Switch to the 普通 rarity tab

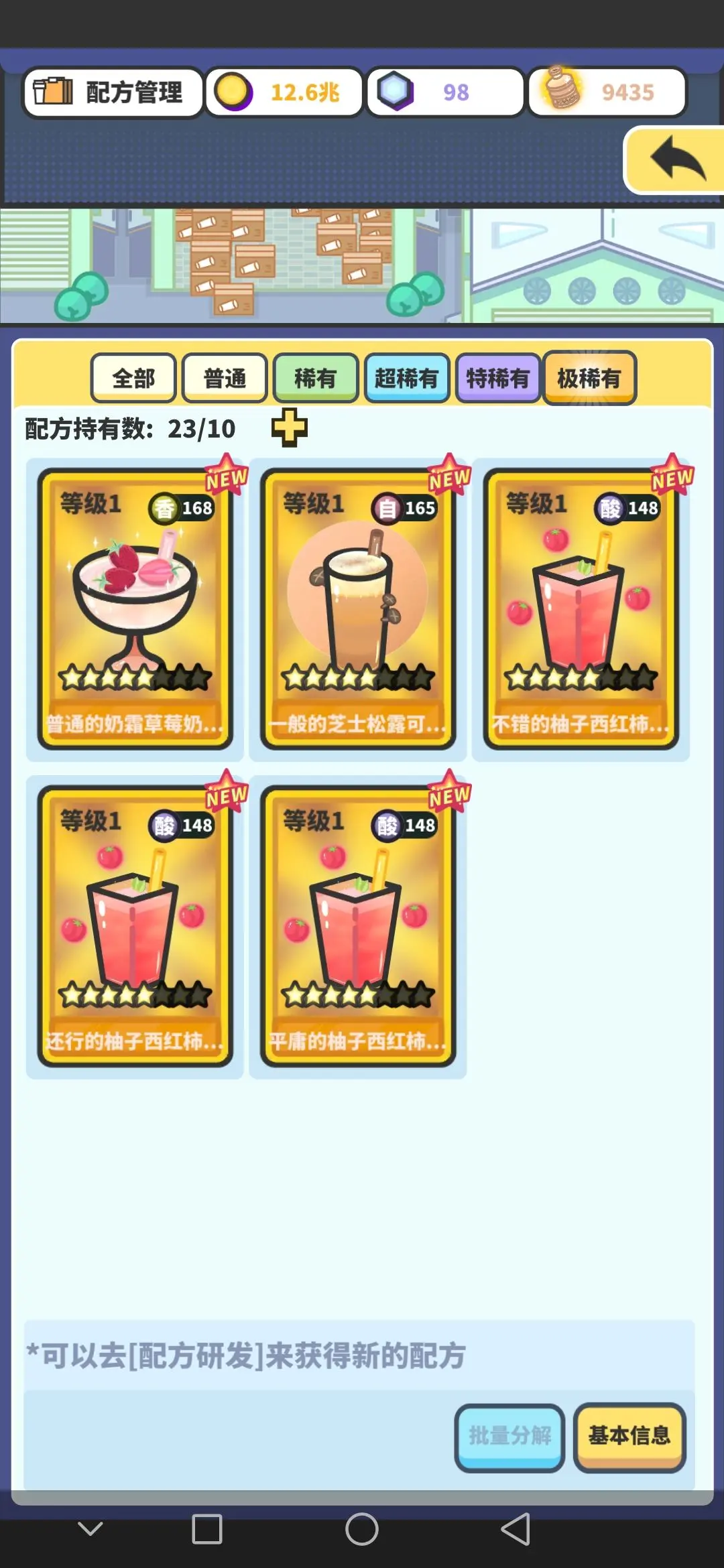(x=225, y=379)
